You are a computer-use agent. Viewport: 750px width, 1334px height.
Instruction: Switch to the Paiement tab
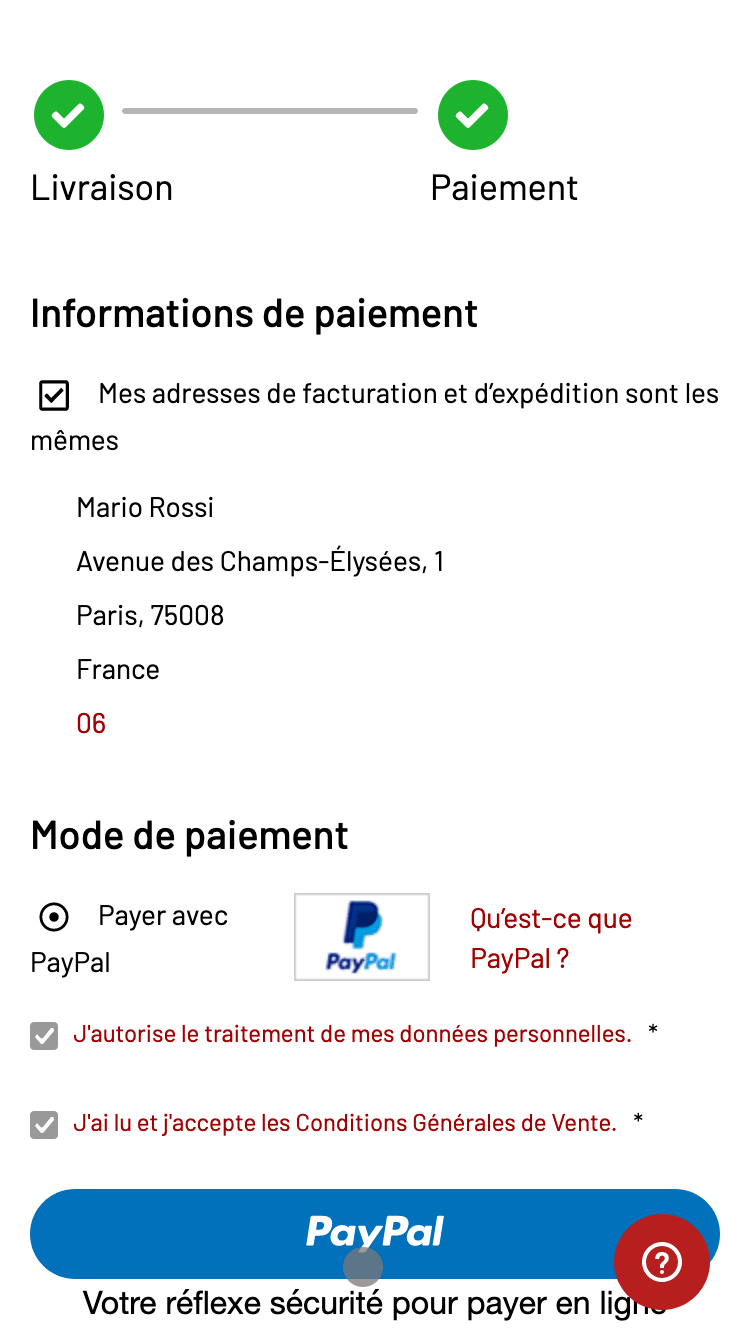pos(504,187)
